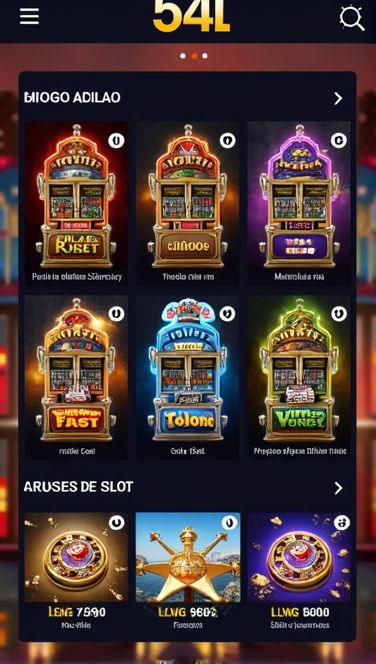Screen dimensions: 376x664
Task: Open the red-glow ROBET slot machine tile
Action: [76, 203]
